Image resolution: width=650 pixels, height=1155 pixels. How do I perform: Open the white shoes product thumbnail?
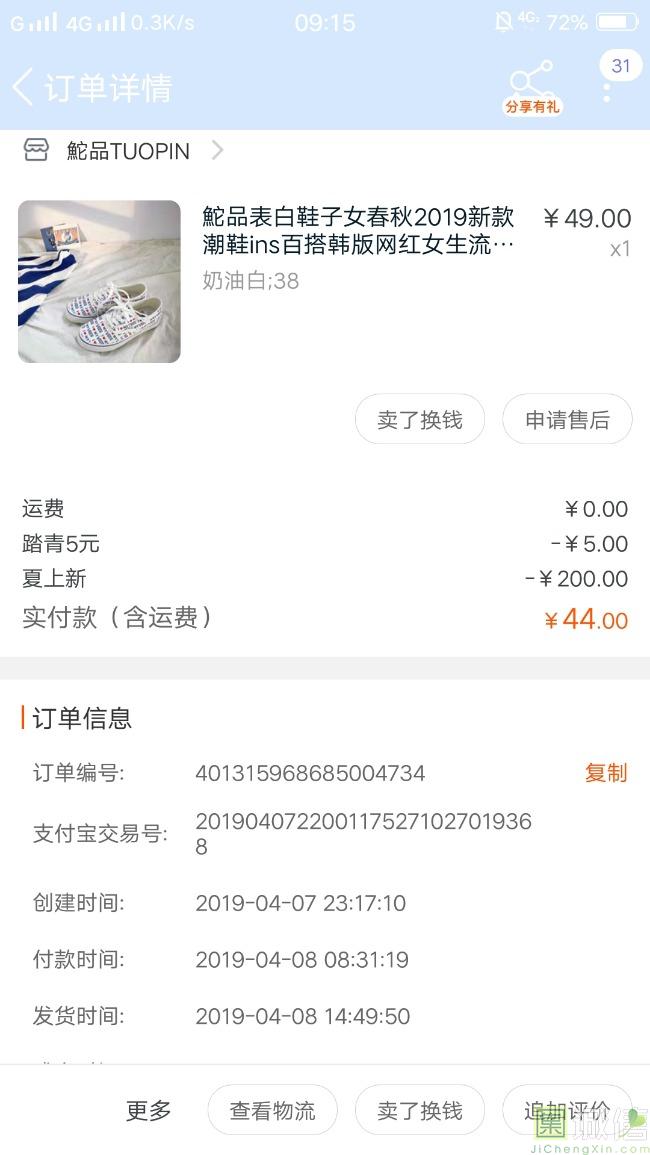coord(99,281)
